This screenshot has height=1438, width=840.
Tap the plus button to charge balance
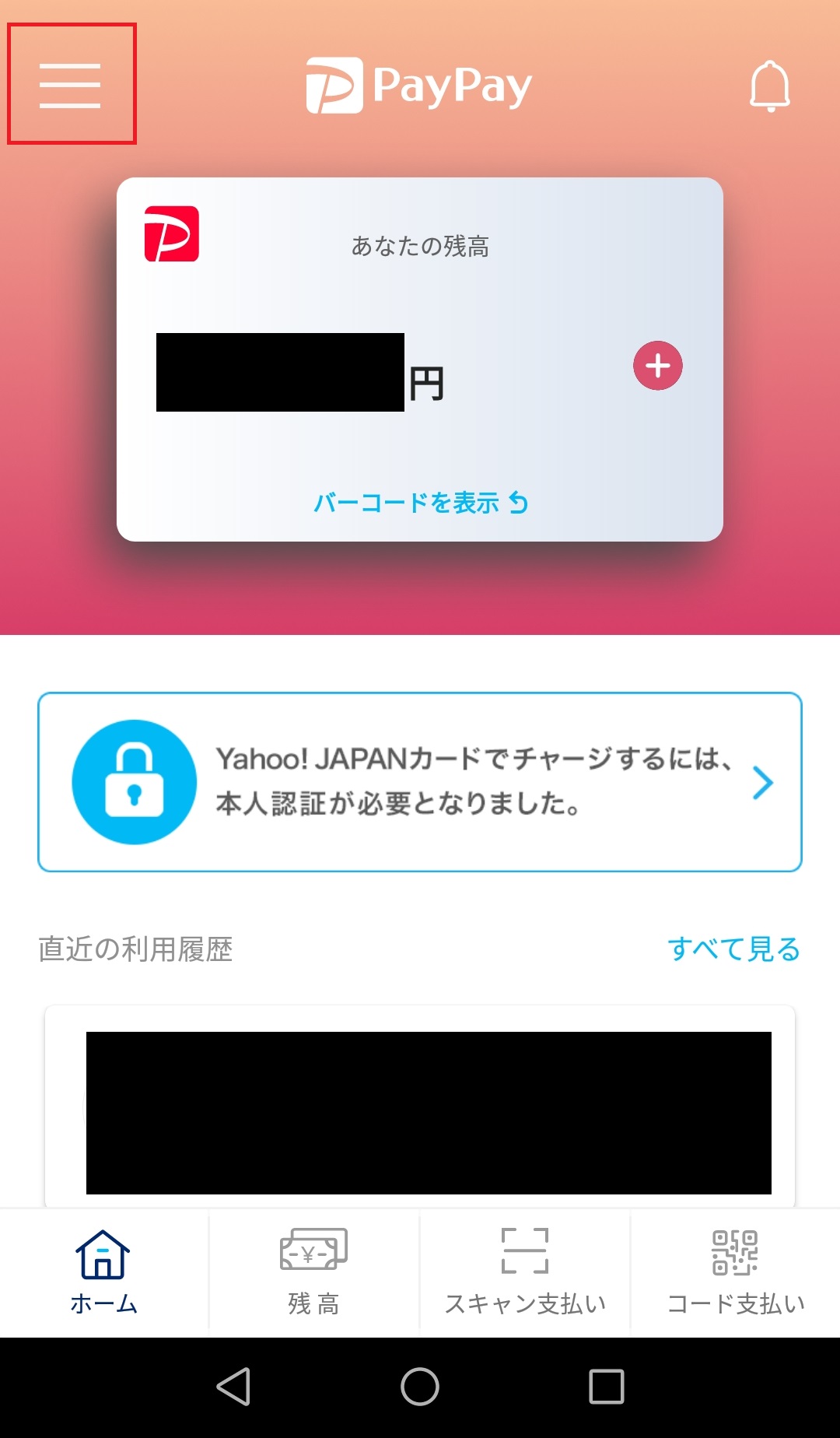point(657,364)
